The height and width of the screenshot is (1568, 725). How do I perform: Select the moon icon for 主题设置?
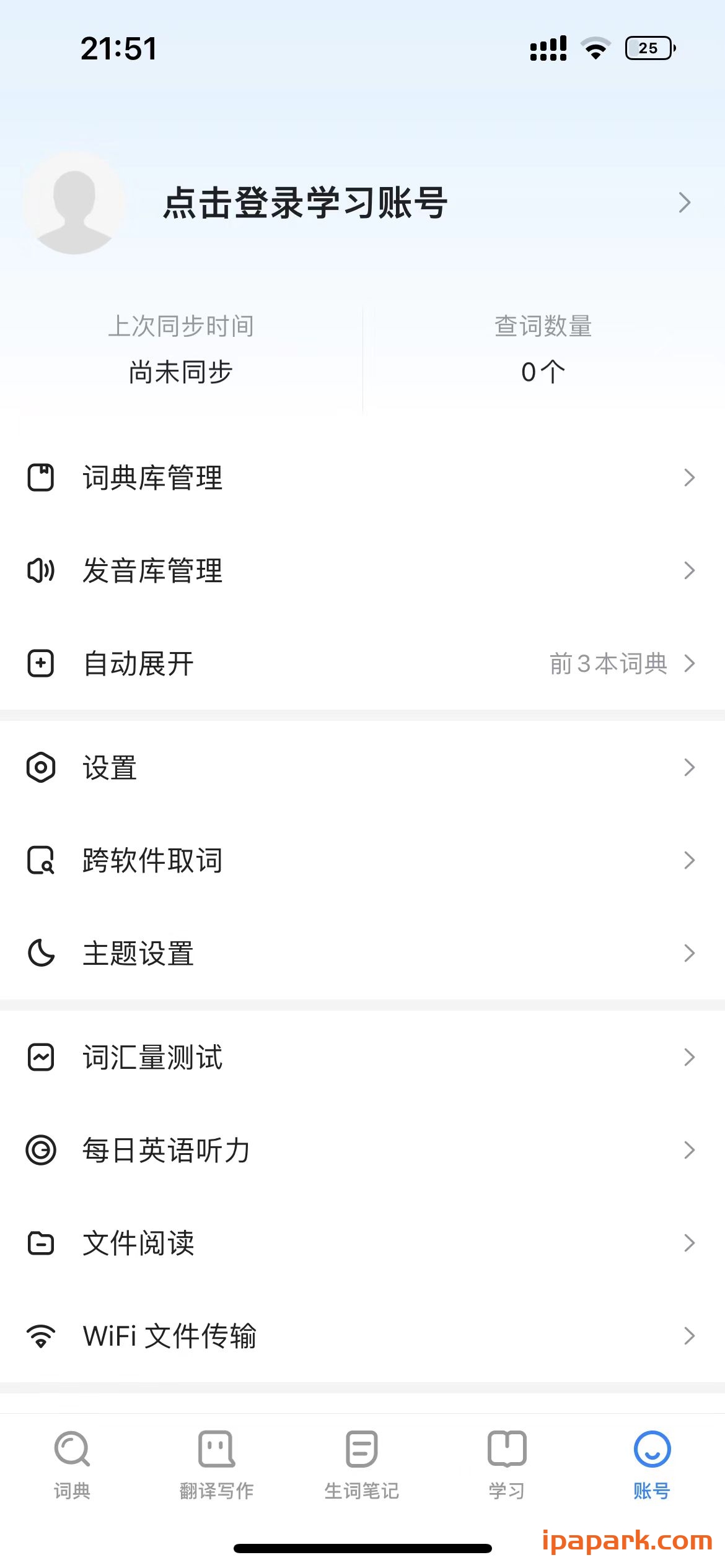pos(40,954)
